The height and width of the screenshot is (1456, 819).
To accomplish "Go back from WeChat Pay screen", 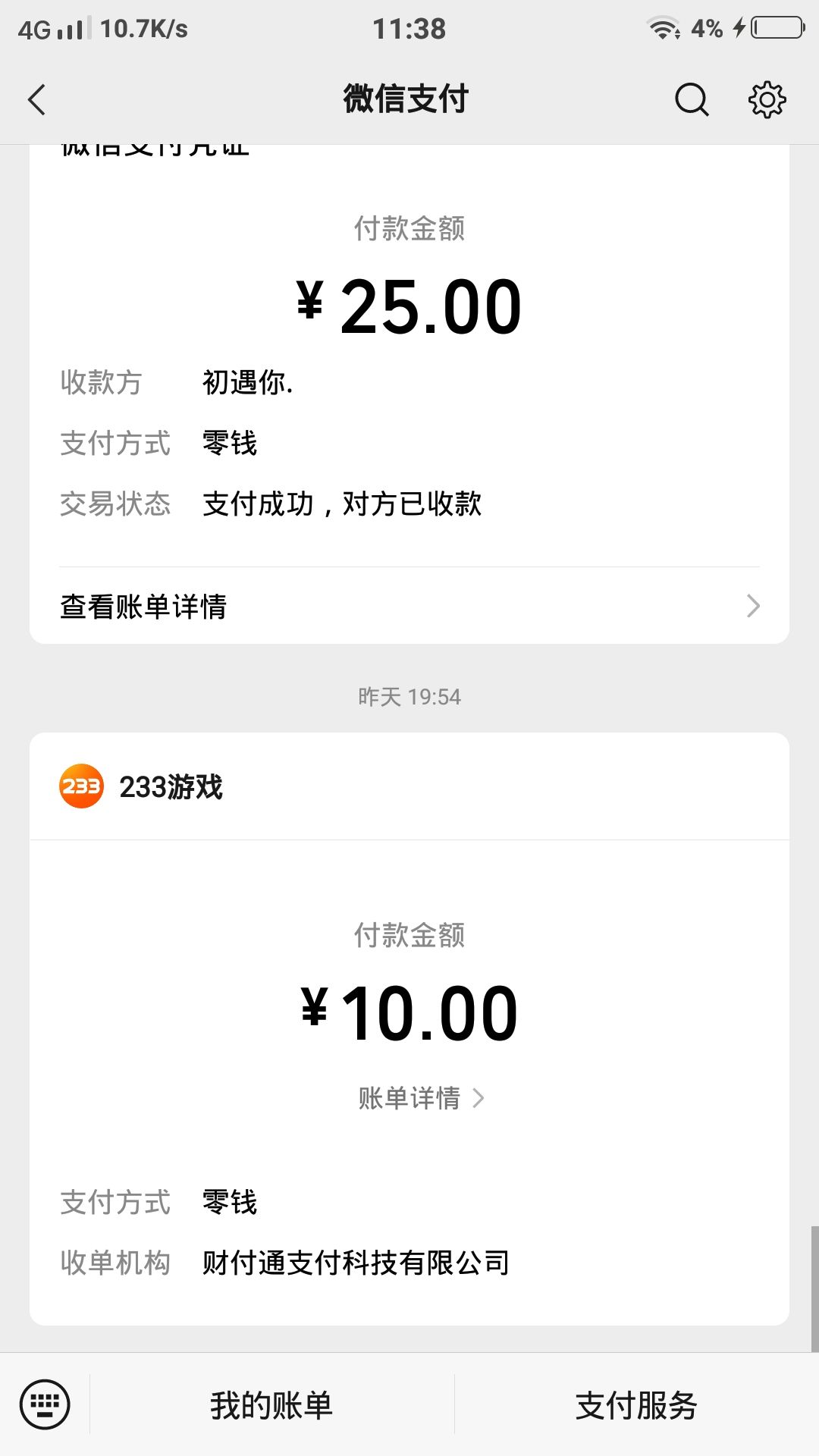I will [x=36, y=99].
